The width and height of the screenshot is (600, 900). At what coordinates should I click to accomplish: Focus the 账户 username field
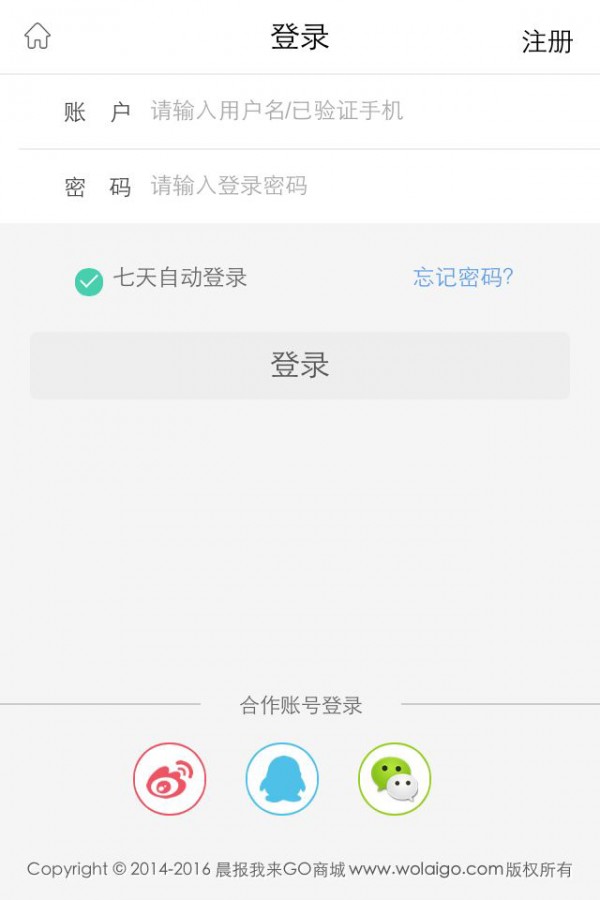(340, 111)
